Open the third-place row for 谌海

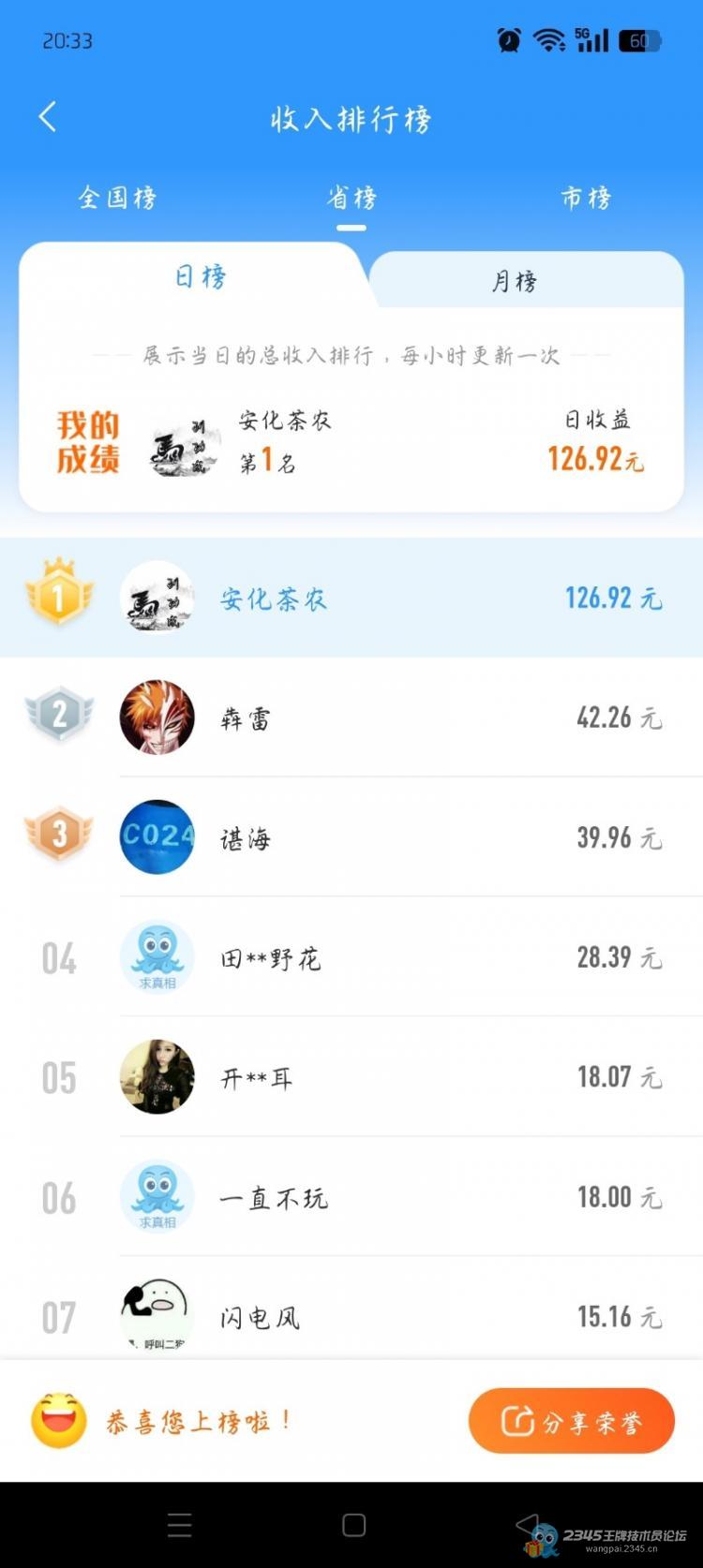click(351, 837)
